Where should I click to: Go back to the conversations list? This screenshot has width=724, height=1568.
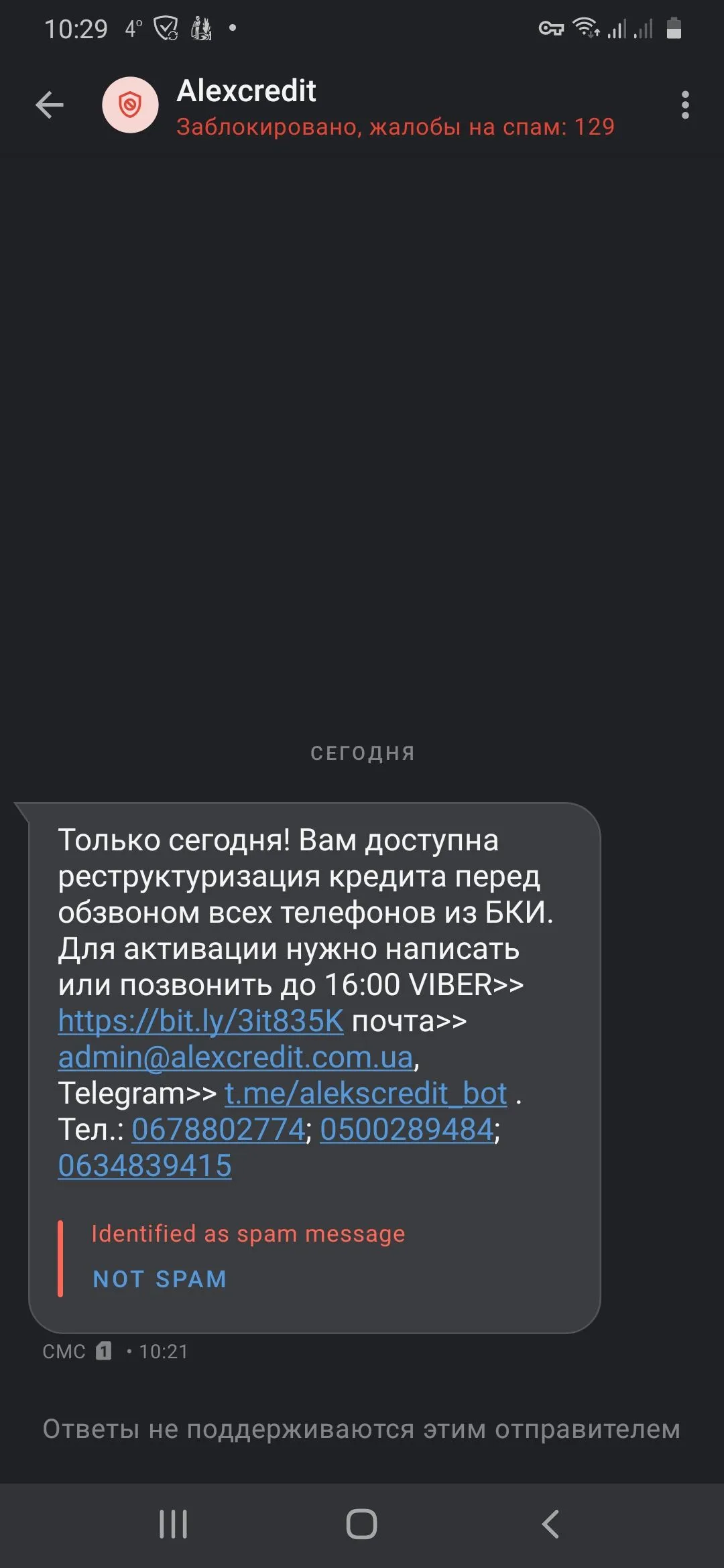pyautogui.click(x=50, y=105)
